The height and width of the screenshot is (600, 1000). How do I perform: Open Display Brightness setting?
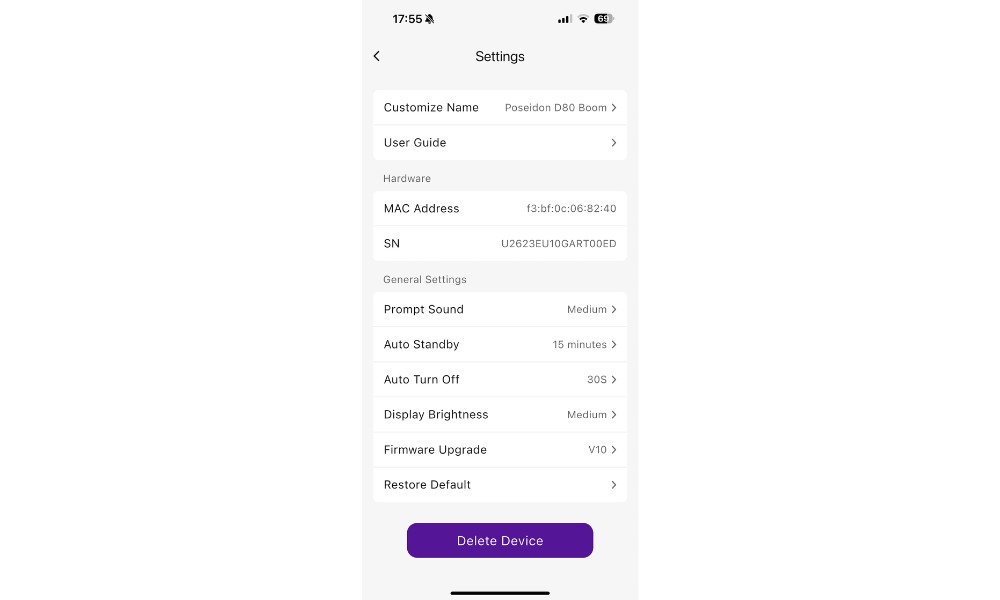(x=500, y=414)
